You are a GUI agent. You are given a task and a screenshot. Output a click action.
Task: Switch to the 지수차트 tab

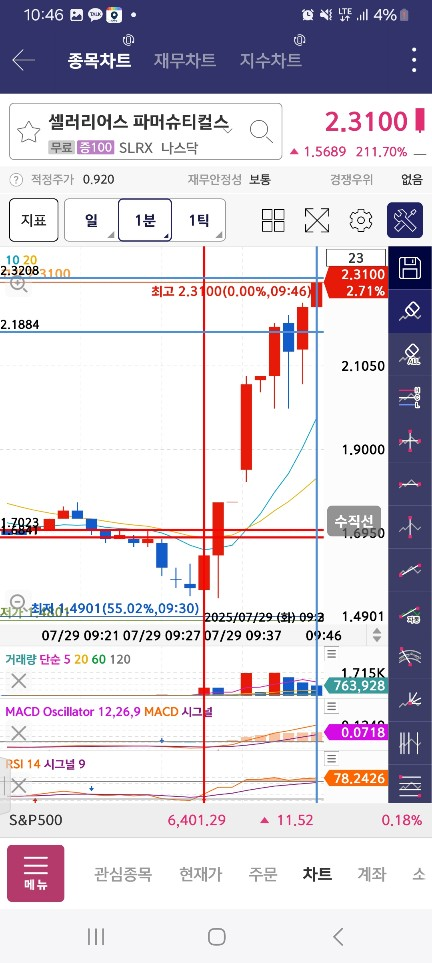tap(270, 60)
